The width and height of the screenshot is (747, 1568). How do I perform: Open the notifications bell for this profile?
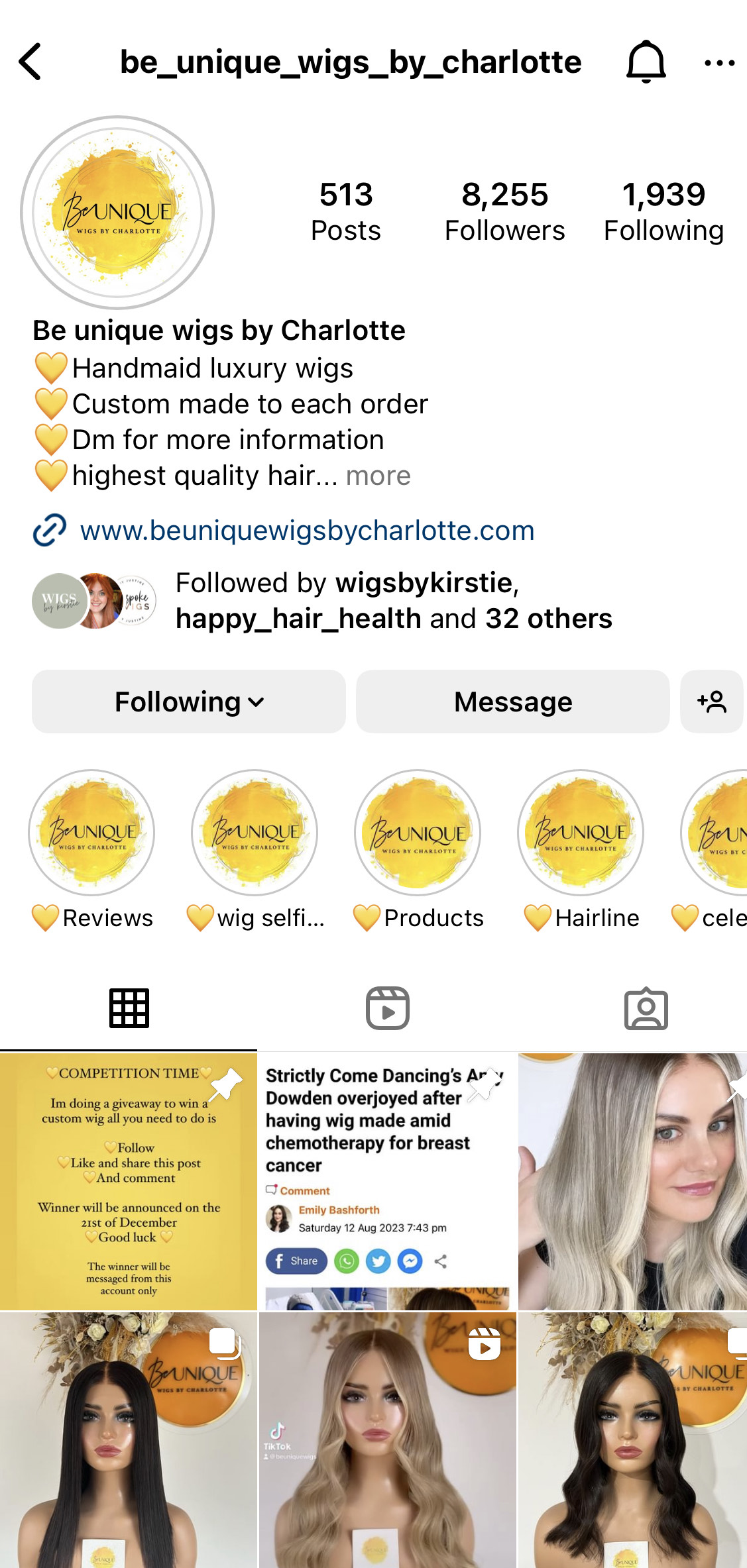pyautogui.click(x=646, y=62)
